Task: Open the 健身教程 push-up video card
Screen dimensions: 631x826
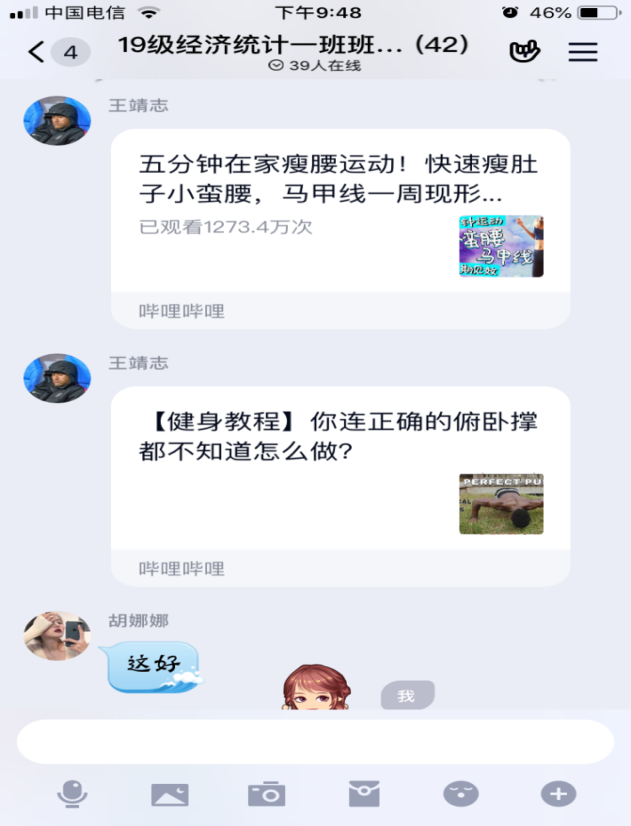Action: [x=340, y=468]
